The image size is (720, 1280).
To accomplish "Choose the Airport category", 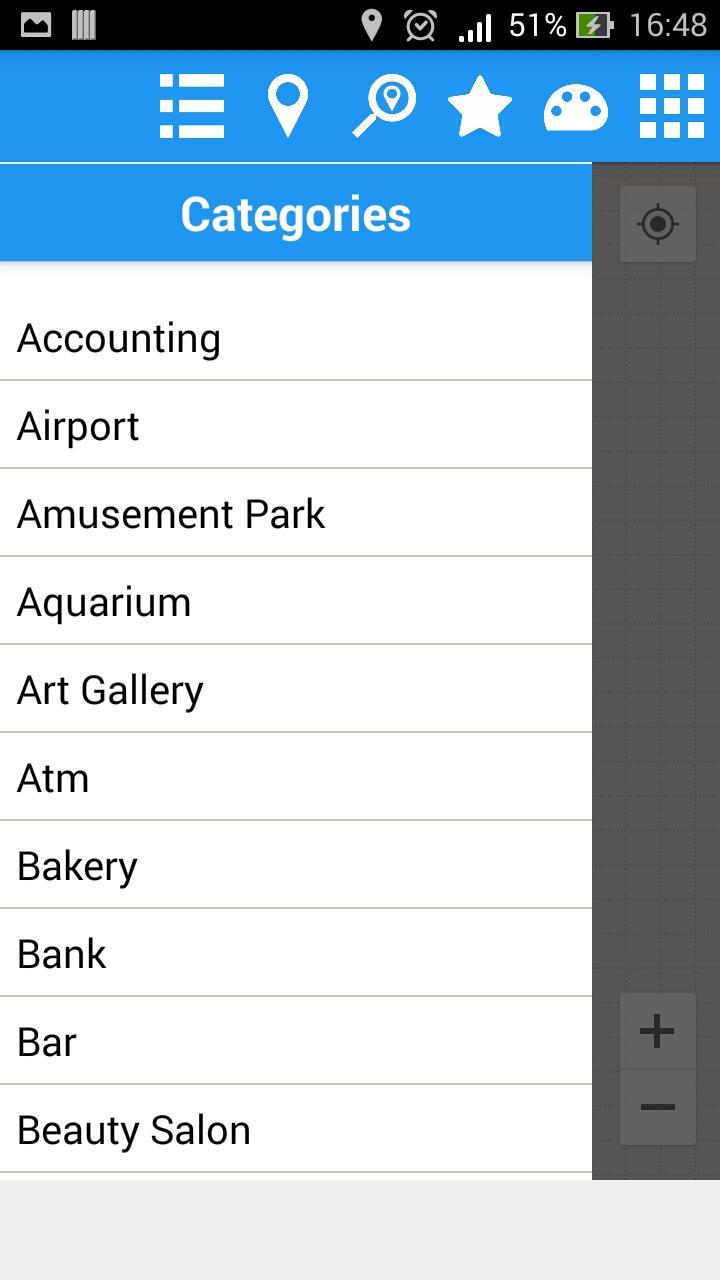I will (x=296, y=427).
